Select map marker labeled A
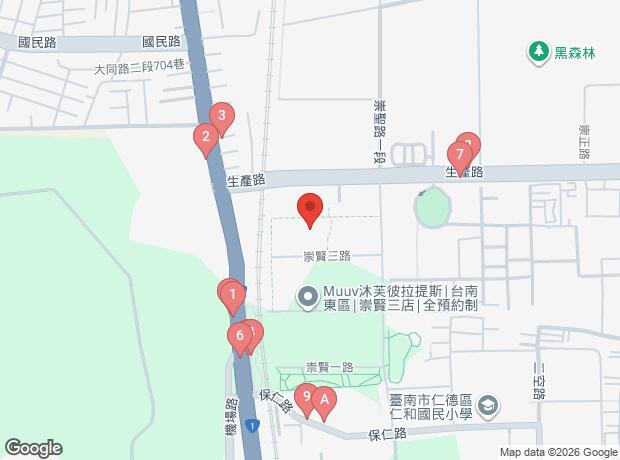The image size is (620, 460). pos(324,399)
